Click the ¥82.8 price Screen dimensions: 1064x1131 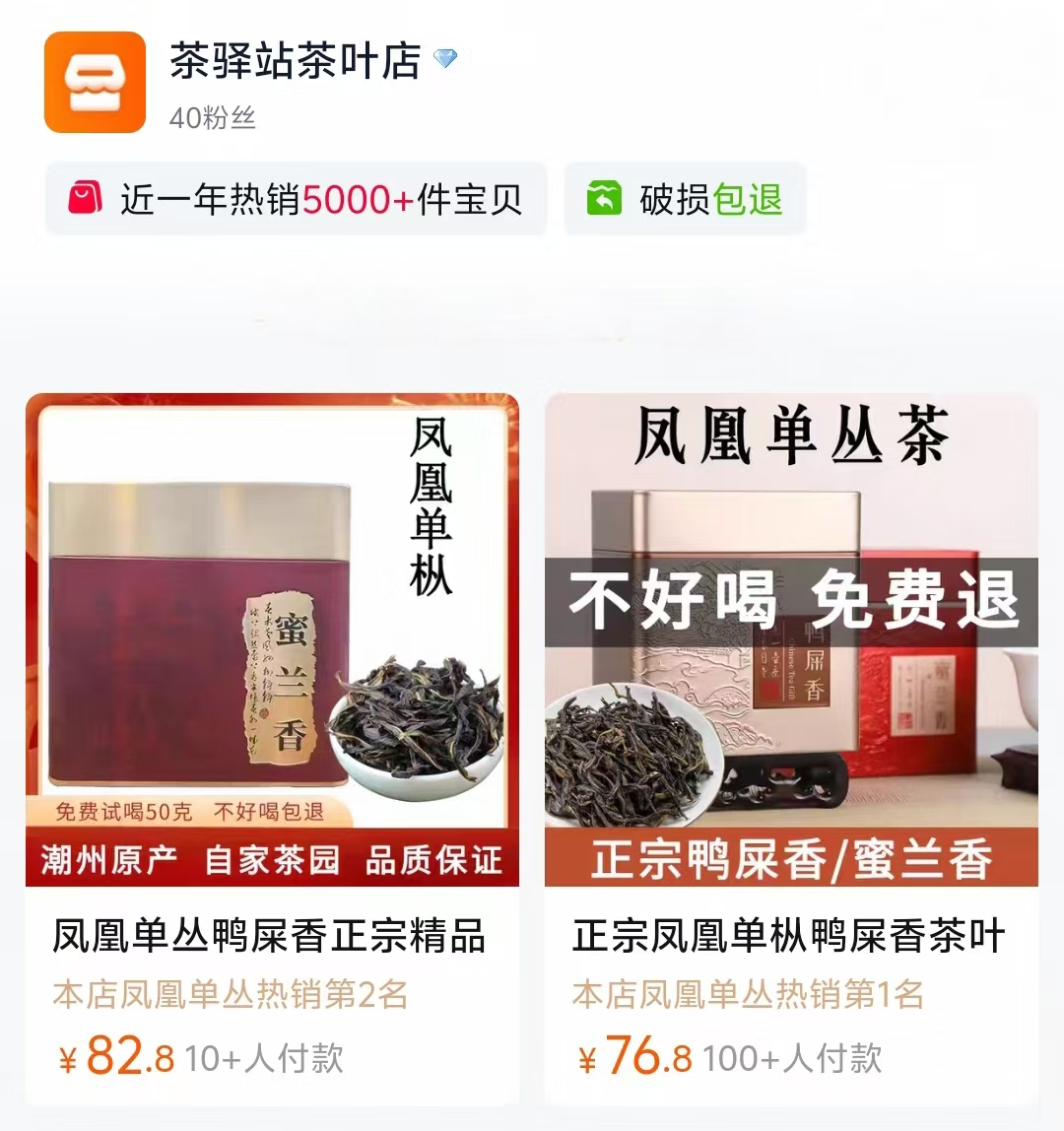coord(118,1060)
